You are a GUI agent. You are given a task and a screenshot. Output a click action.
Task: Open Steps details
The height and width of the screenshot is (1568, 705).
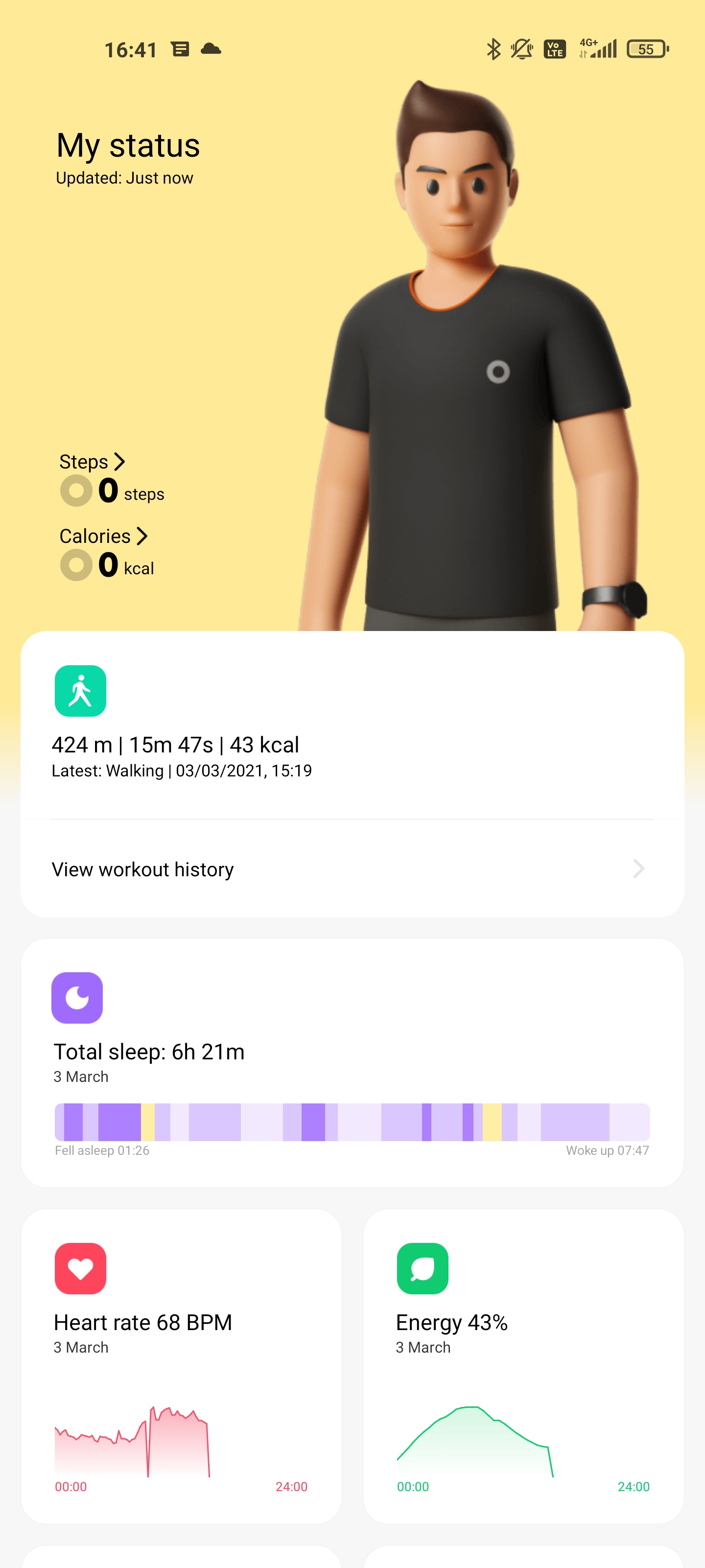click(92, 462)
